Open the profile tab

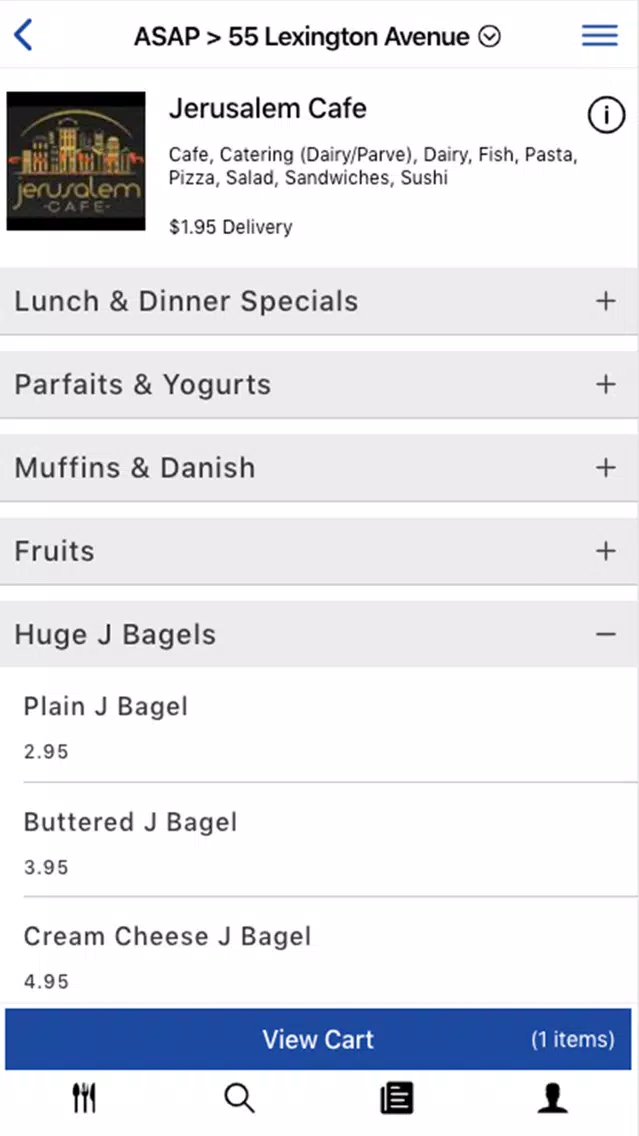pos(553,1098)
